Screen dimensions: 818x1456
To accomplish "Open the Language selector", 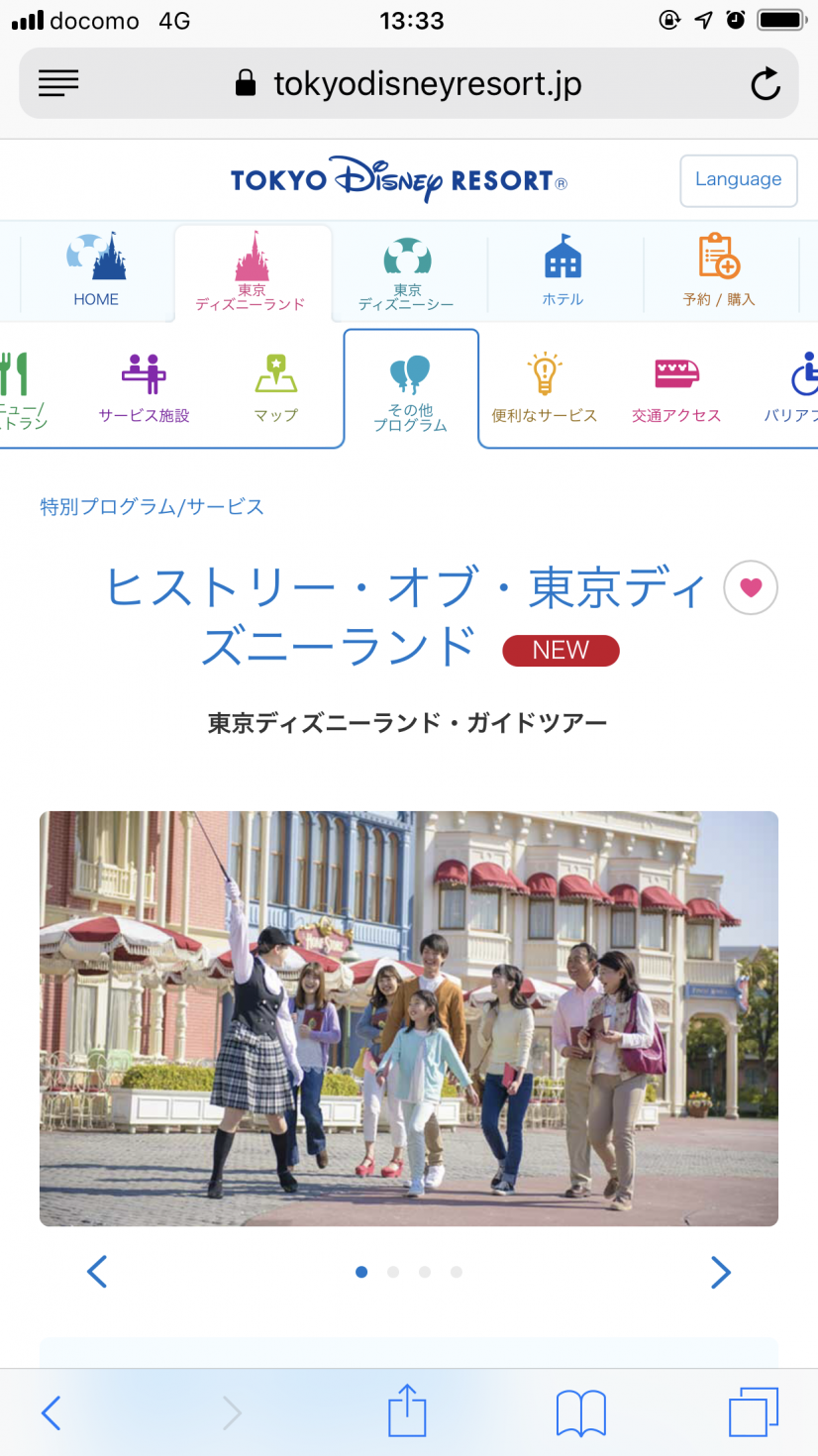I will tap(738, 180).
